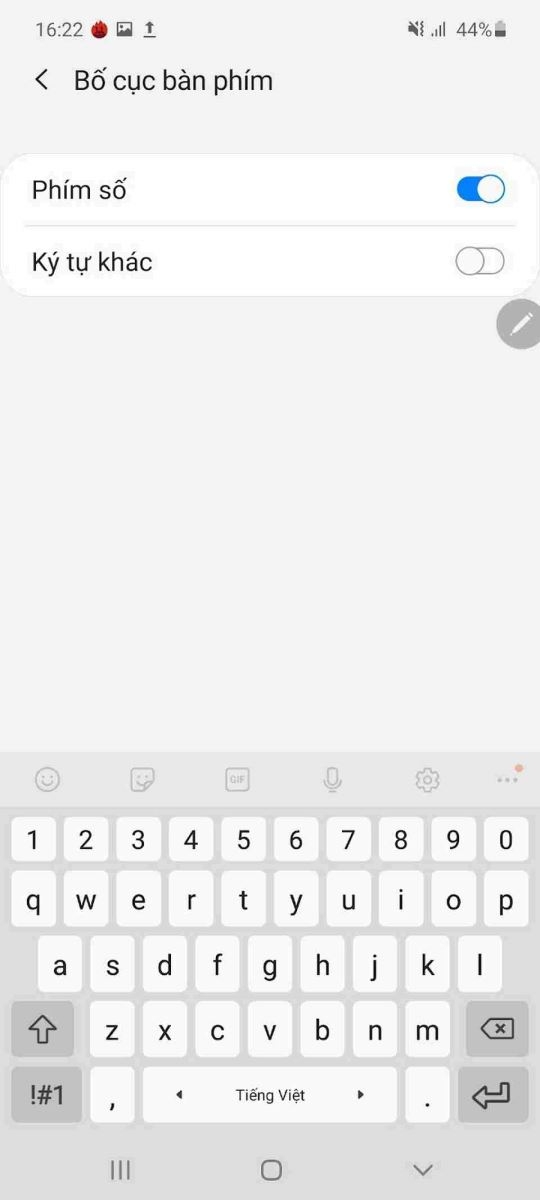Tap the backspace key
Image resolution: width=540 pixels, height=1200 pixels.
tap(497, 1030)
